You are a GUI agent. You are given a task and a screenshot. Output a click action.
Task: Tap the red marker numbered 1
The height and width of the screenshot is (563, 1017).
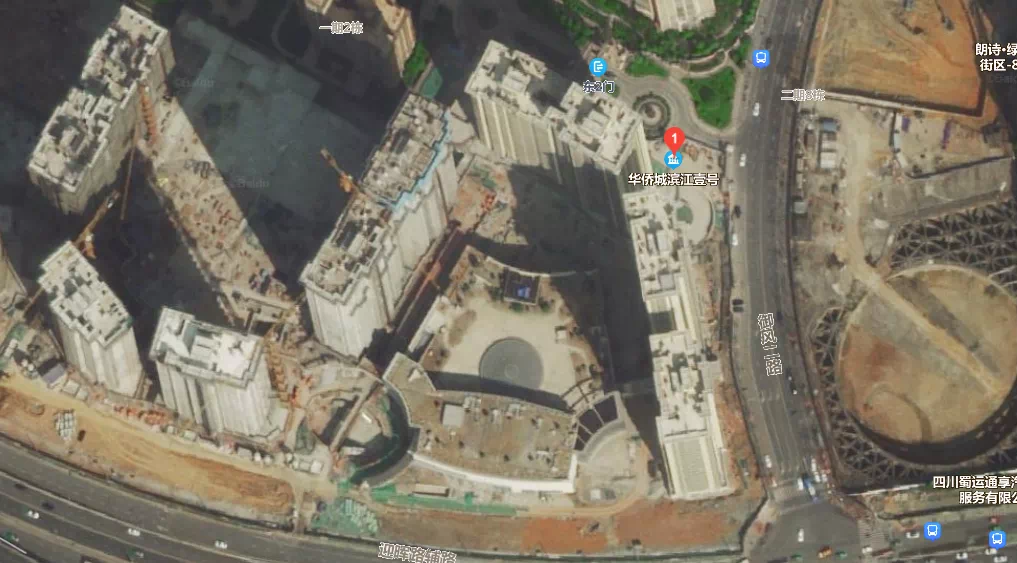pos(674,137)
